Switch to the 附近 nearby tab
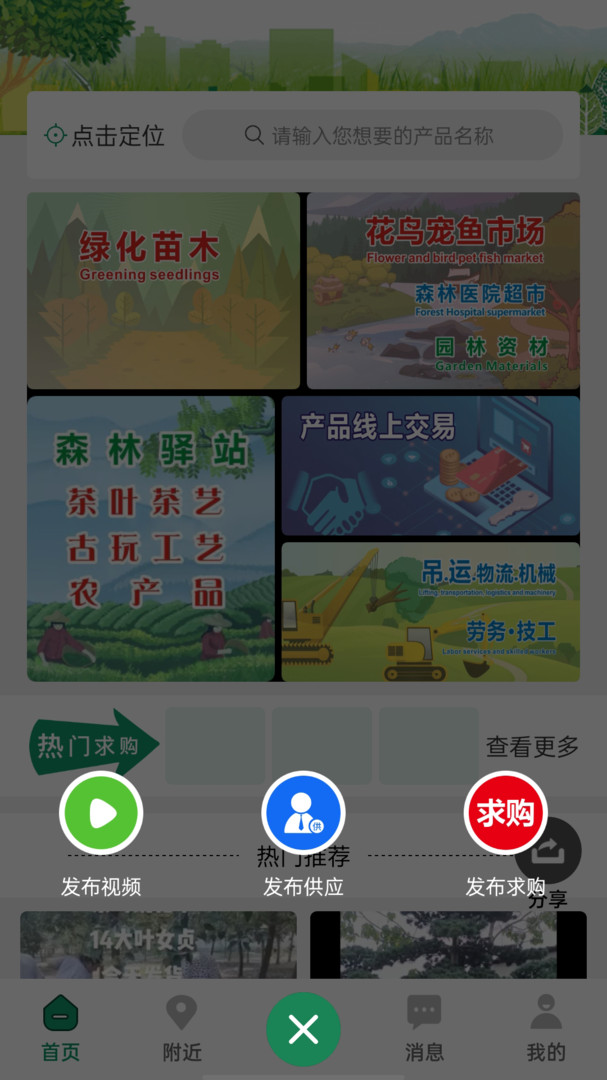 pos(181,1029)
